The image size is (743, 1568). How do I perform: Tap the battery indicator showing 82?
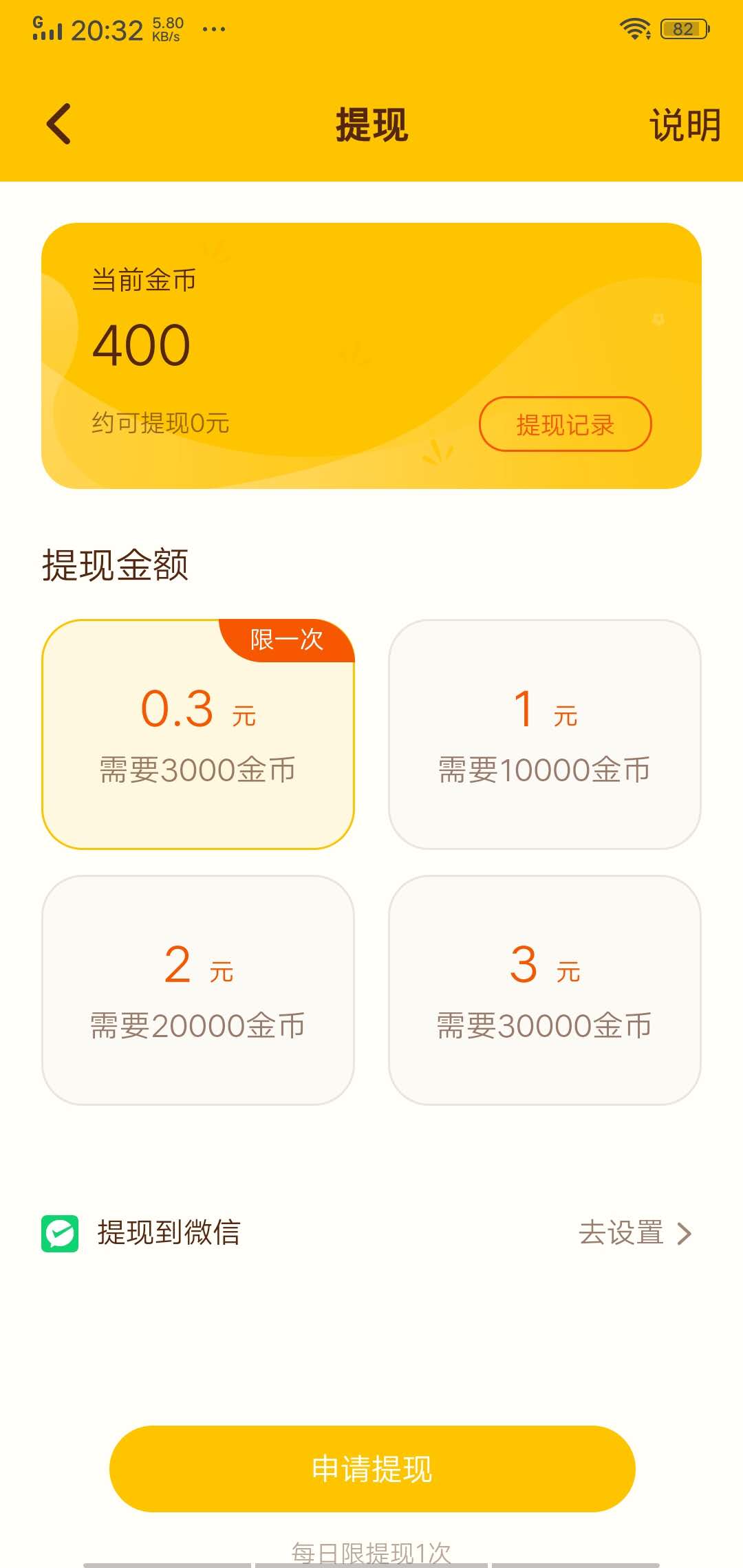[683, 29]
